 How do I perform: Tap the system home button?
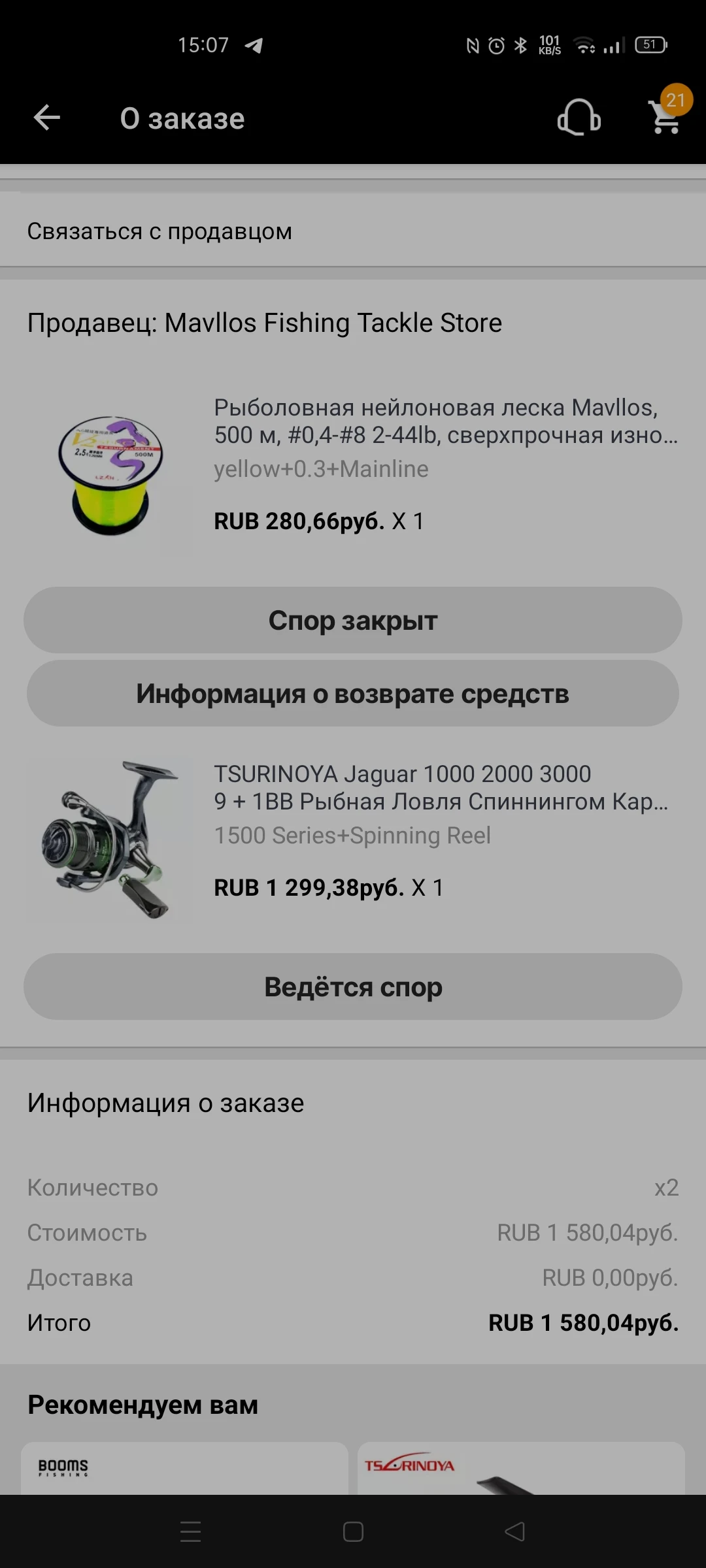coord(353,1531)
